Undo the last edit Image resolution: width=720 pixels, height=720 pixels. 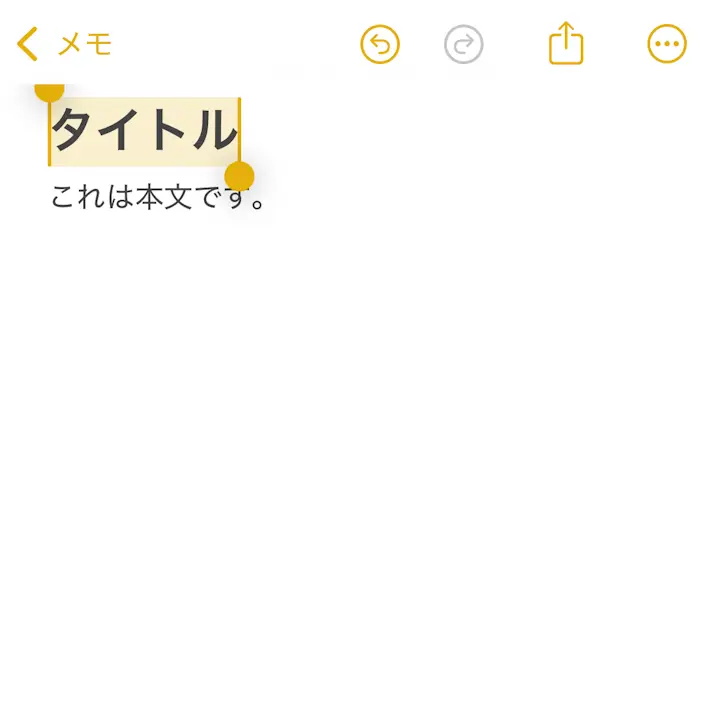click(380, 44)
